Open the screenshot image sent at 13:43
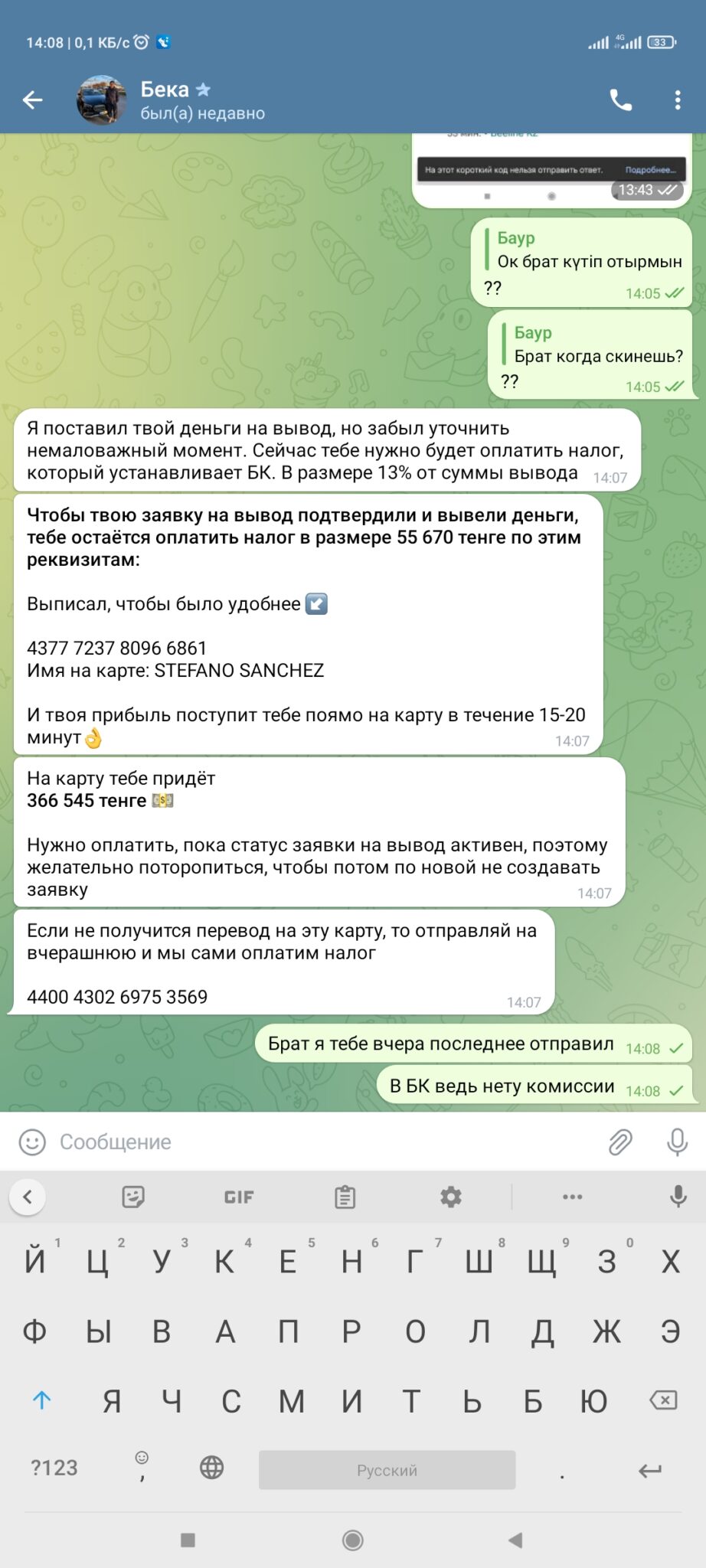Viewport: 706px width, 1568px height. click(551, 170)
